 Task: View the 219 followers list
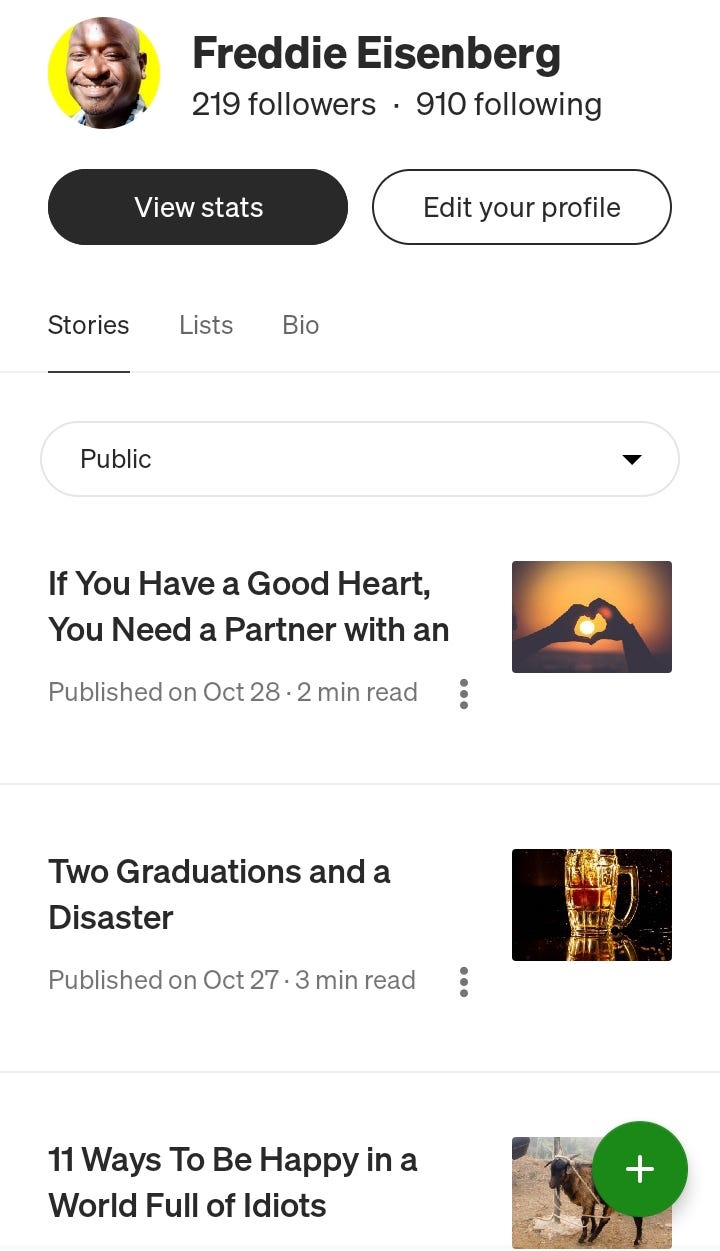(x=284, y=104)
